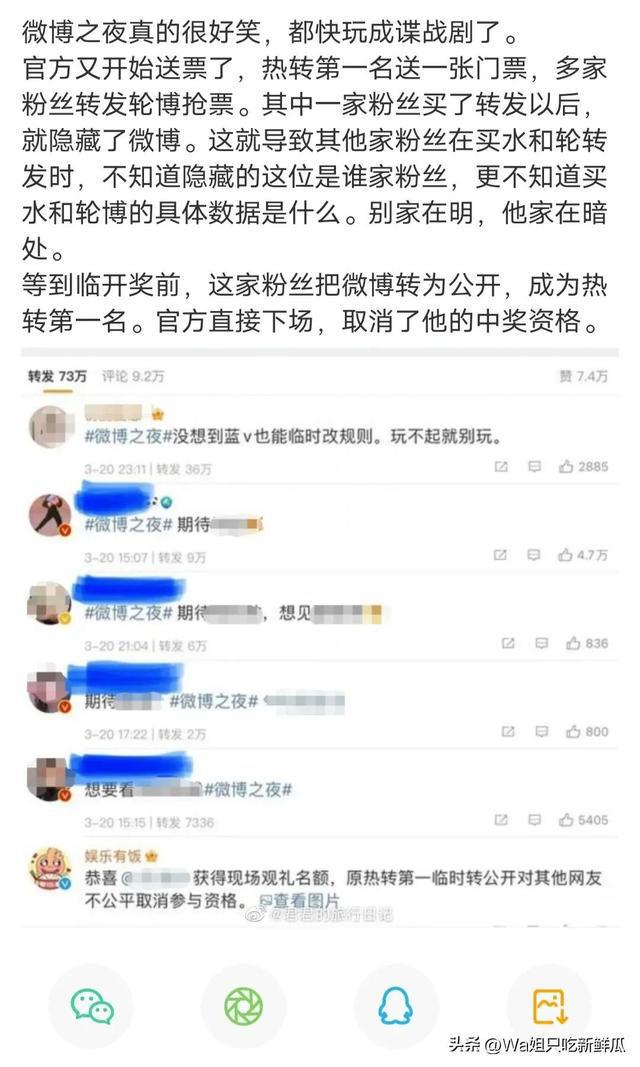Share to WeChat
Viewport: 640px width, 1067px height.
[x=91, y=1005]
